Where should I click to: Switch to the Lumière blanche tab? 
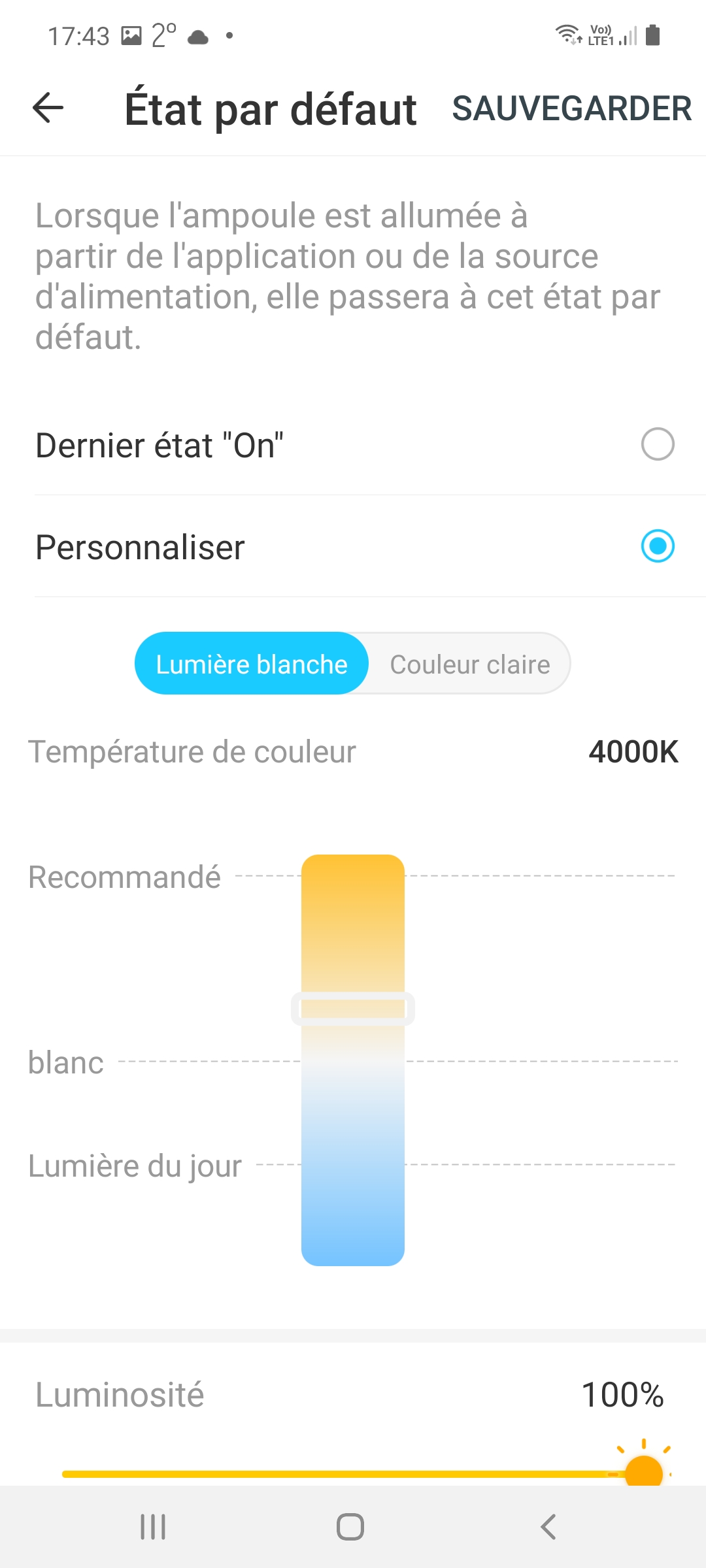pos(252,664)
